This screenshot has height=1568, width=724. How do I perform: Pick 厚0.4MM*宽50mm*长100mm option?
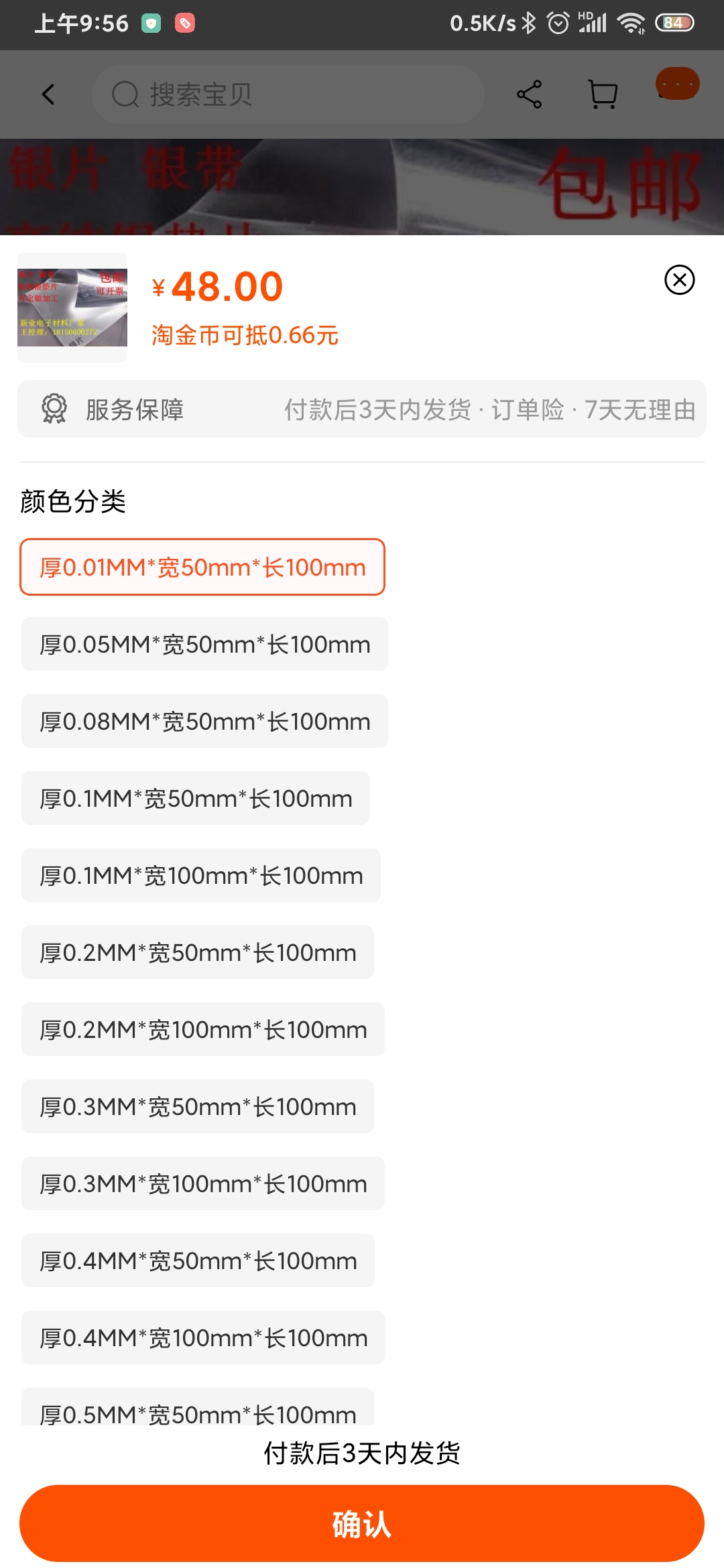pos(198,1260)
